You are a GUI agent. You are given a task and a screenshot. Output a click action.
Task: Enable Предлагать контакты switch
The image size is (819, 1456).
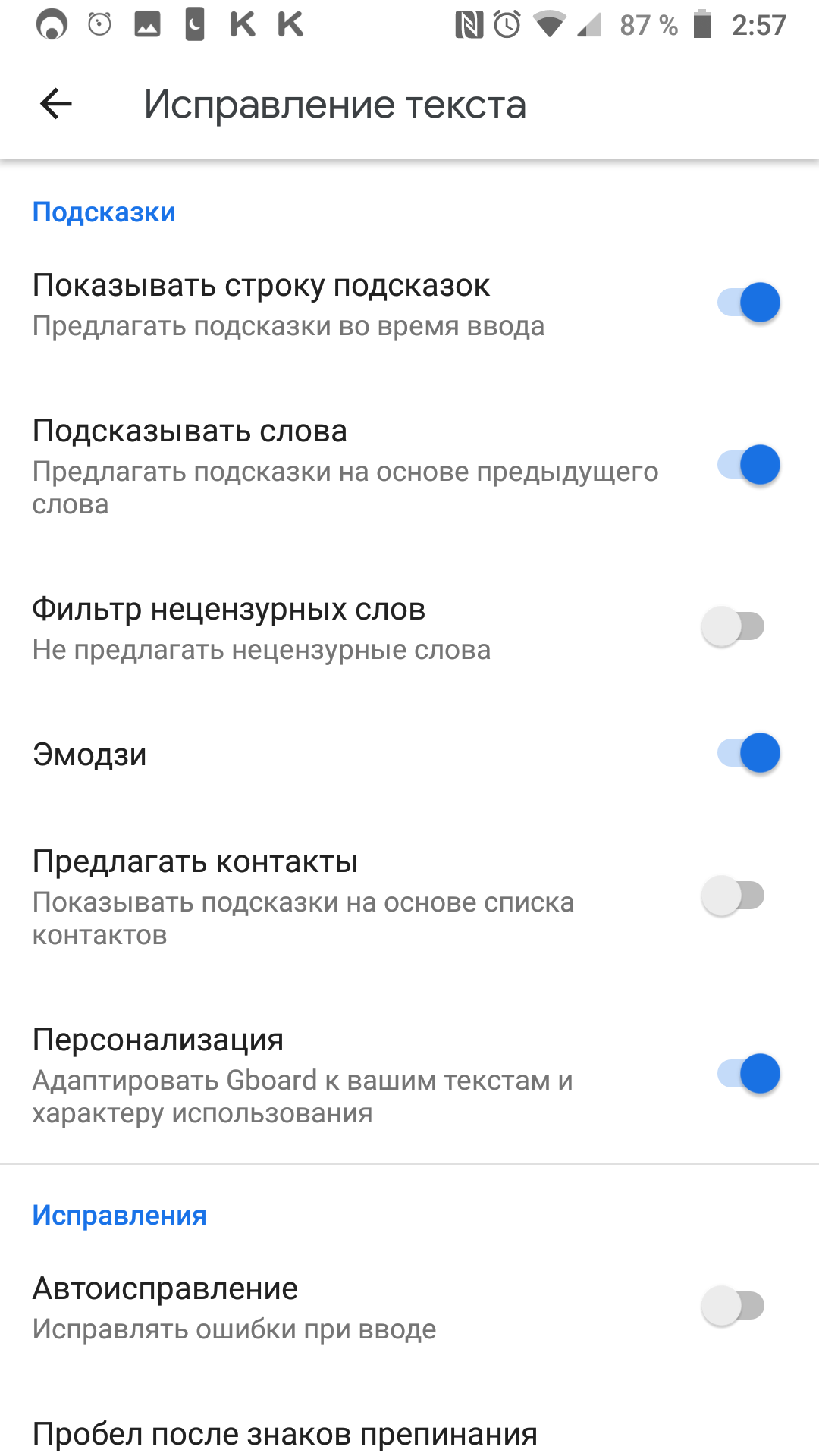[733, 896]
